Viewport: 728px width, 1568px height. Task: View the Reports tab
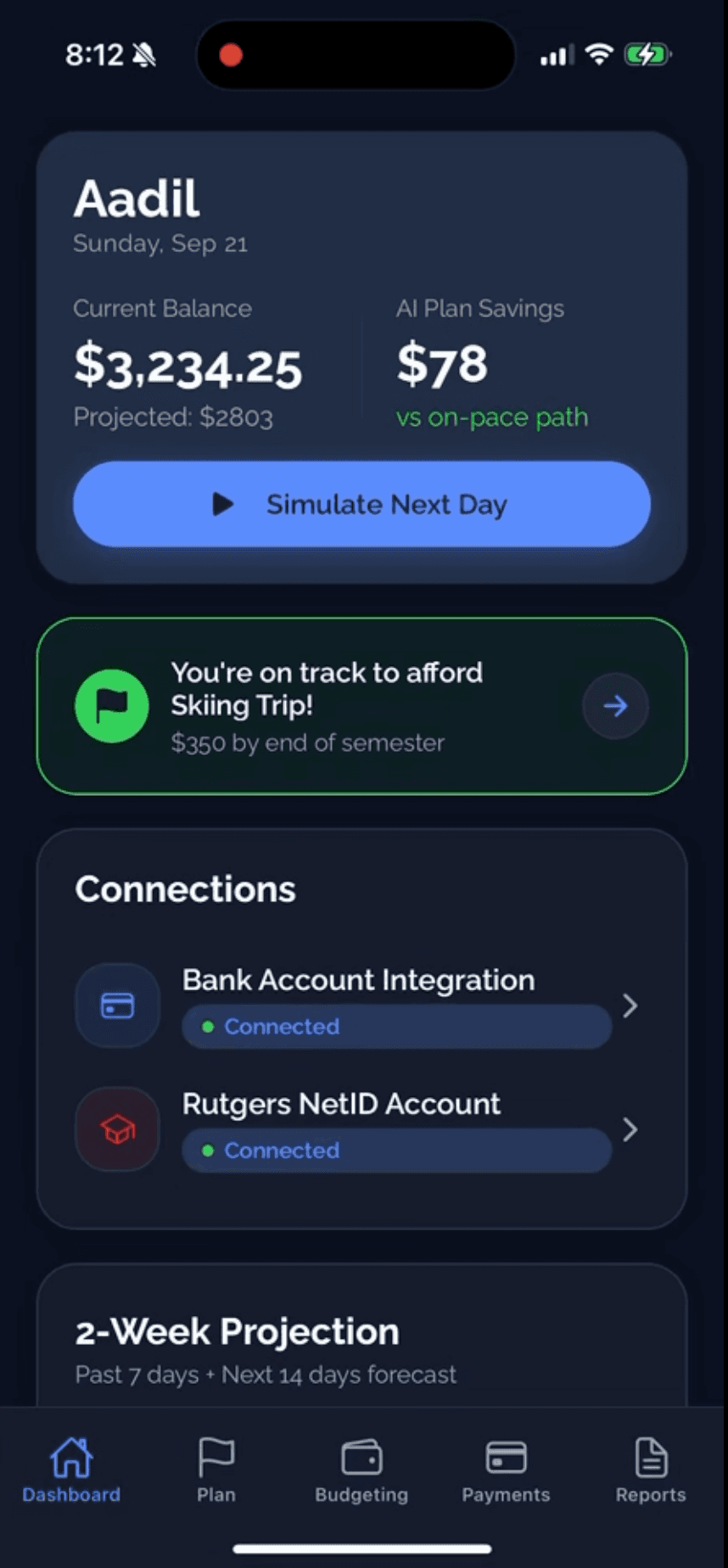(x=651, y=1470)
